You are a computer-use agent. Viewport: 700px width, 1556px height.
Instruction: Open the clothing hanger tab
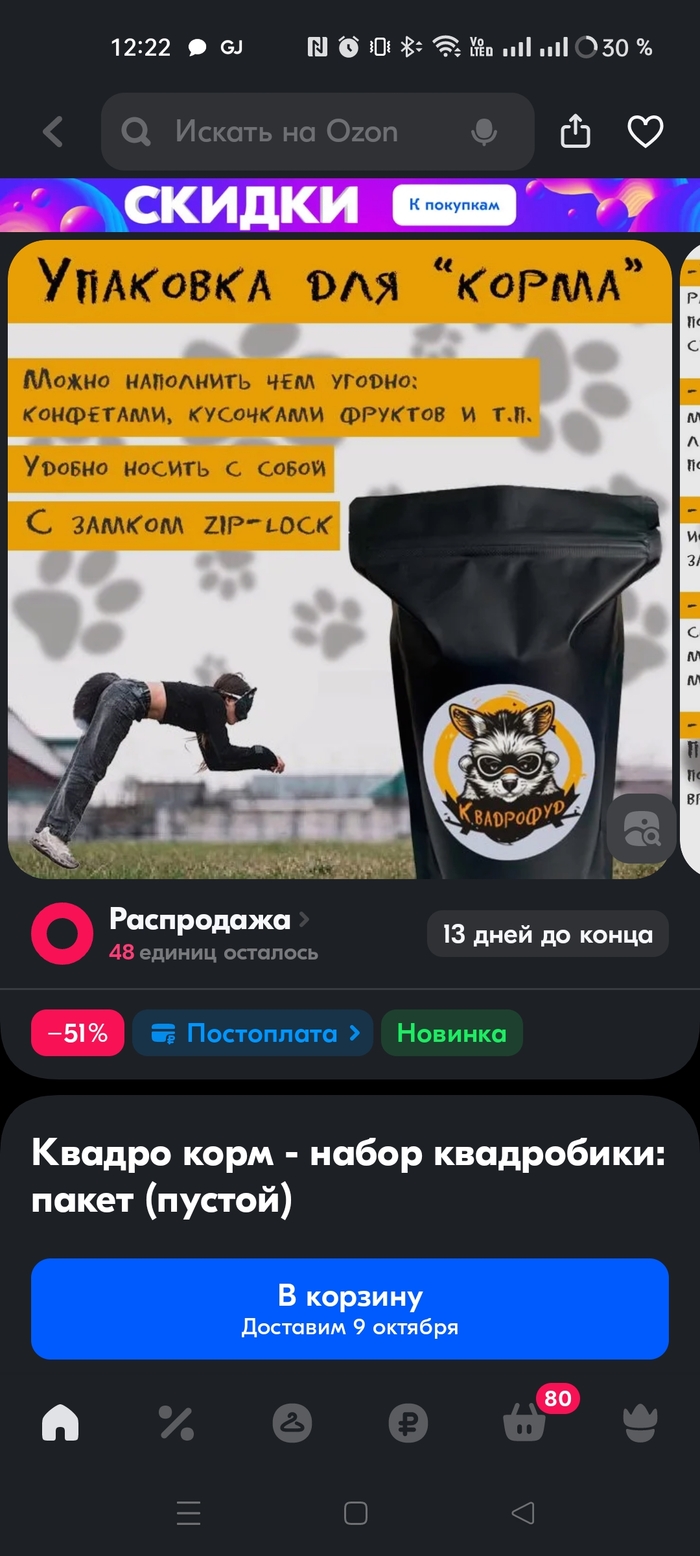[x=292, y=1422]
